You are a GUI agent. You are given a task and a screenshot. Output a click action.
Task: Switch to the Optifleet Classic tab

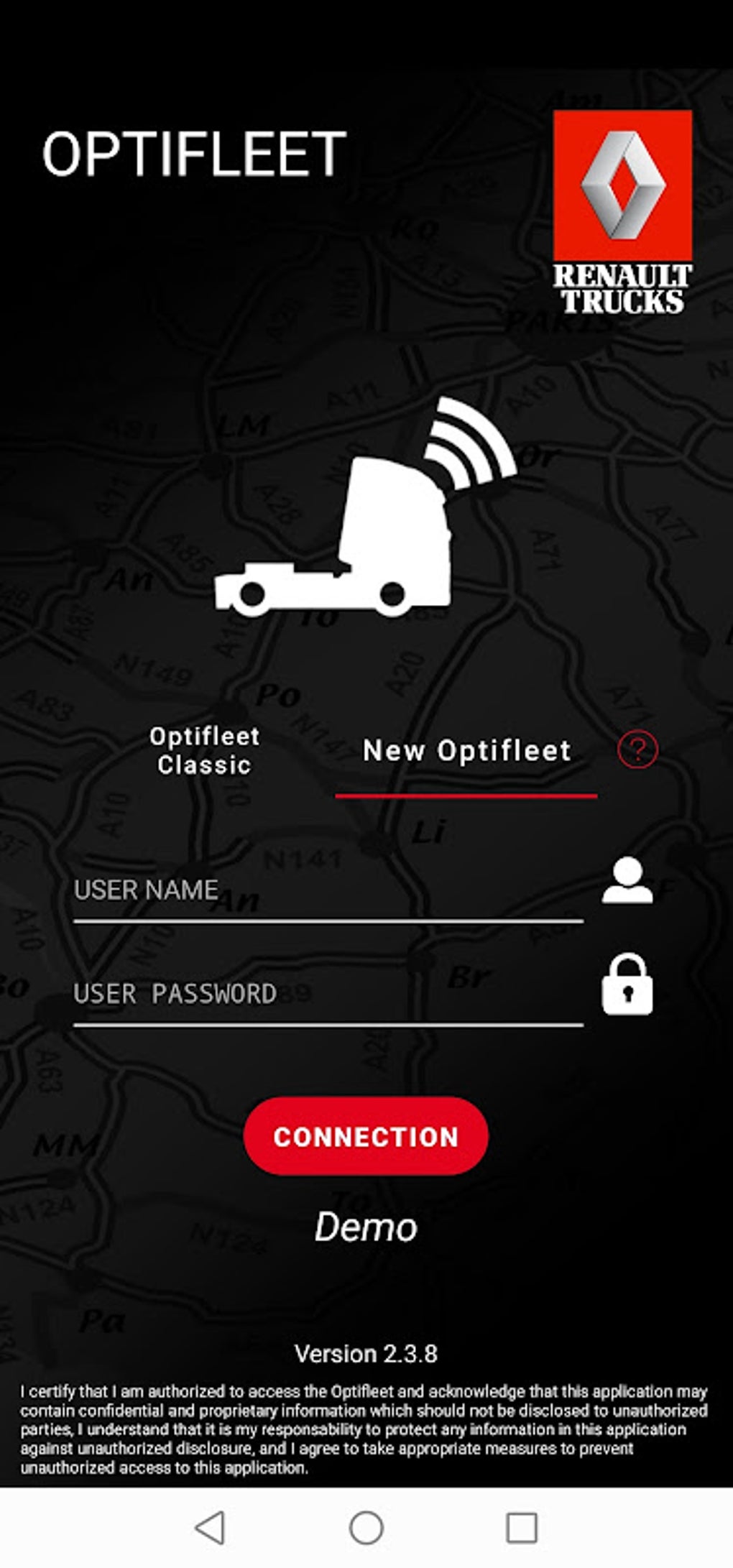pyautogui.click(x=204, y=750)
